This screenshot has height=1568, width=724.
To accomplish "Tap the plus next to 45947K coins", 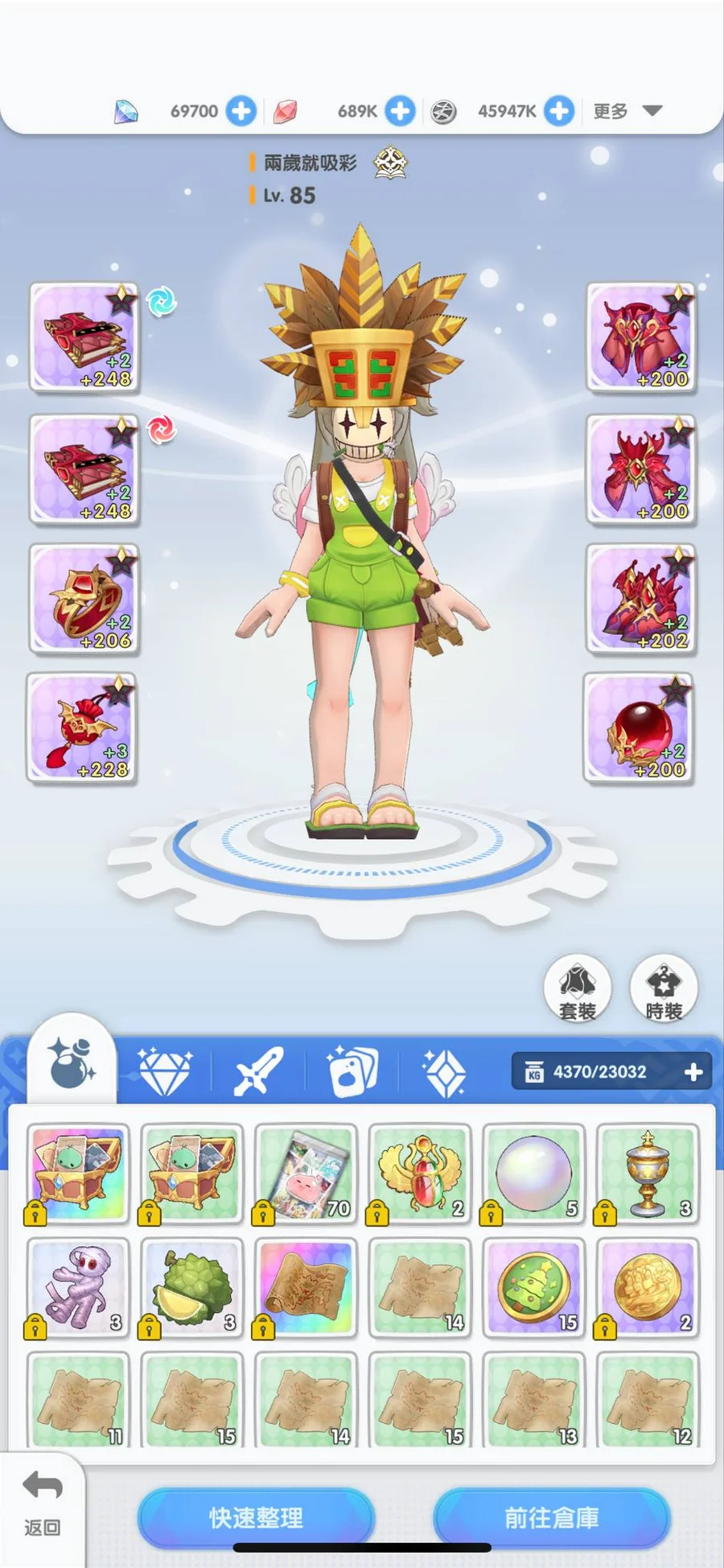I will (559, 110).
